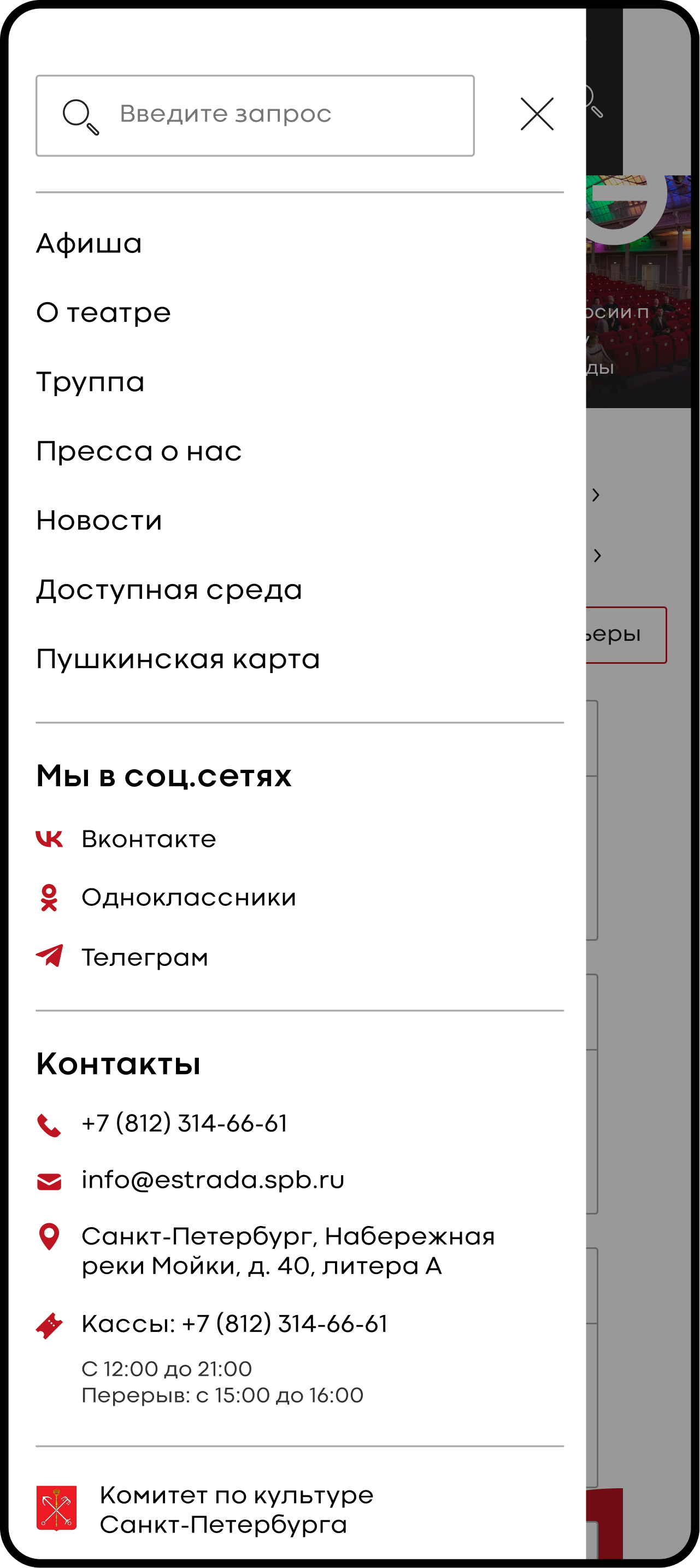Go to О театре page
The width and height of the screenshot is (700, 1568).
click(x=103, y=313)
